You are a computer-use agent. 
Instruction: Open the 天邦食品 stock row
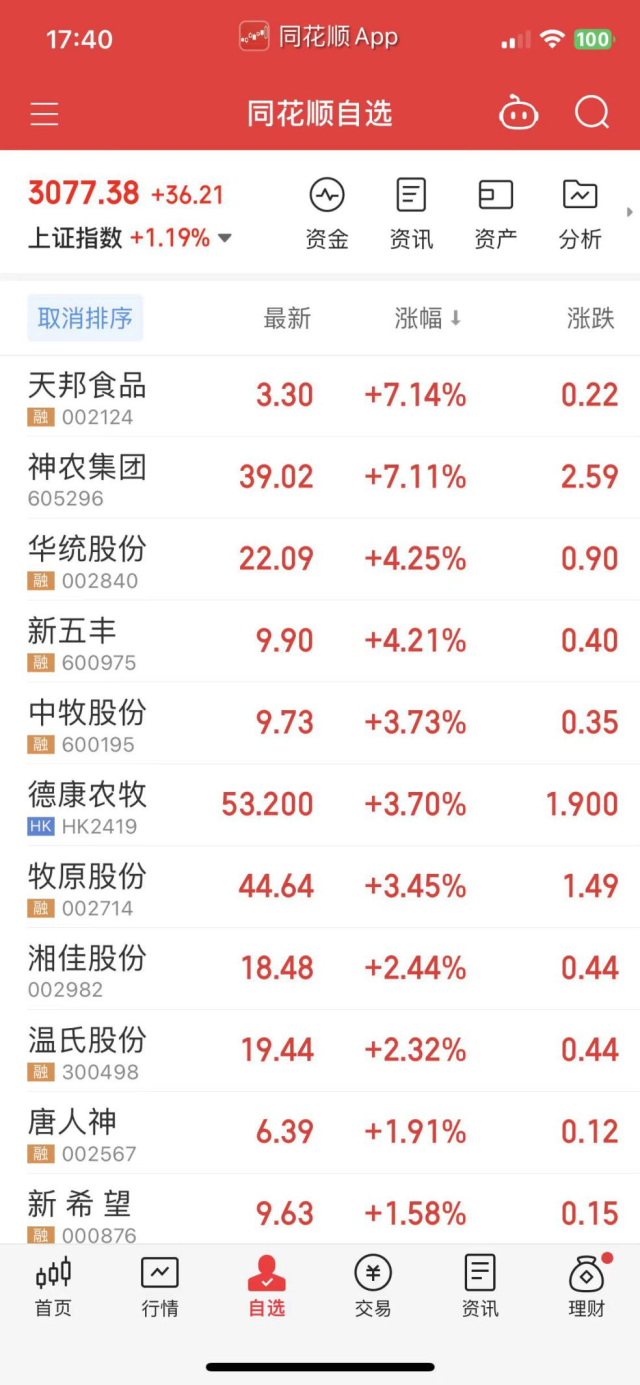pyautogui.click(x=320, y=396)
